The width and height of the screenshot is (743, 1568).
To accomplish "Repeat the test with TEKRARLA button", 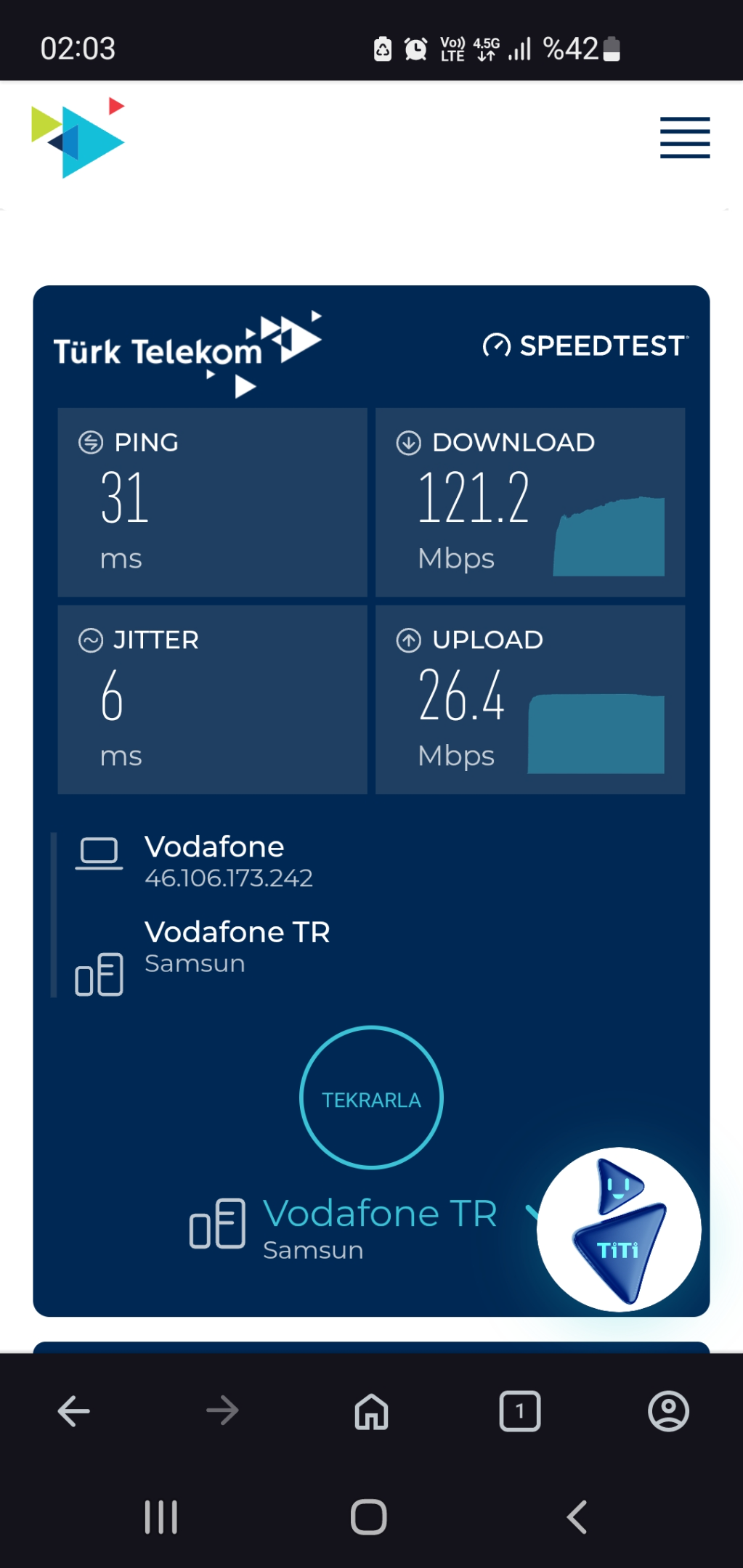I will click(371, 1098).
